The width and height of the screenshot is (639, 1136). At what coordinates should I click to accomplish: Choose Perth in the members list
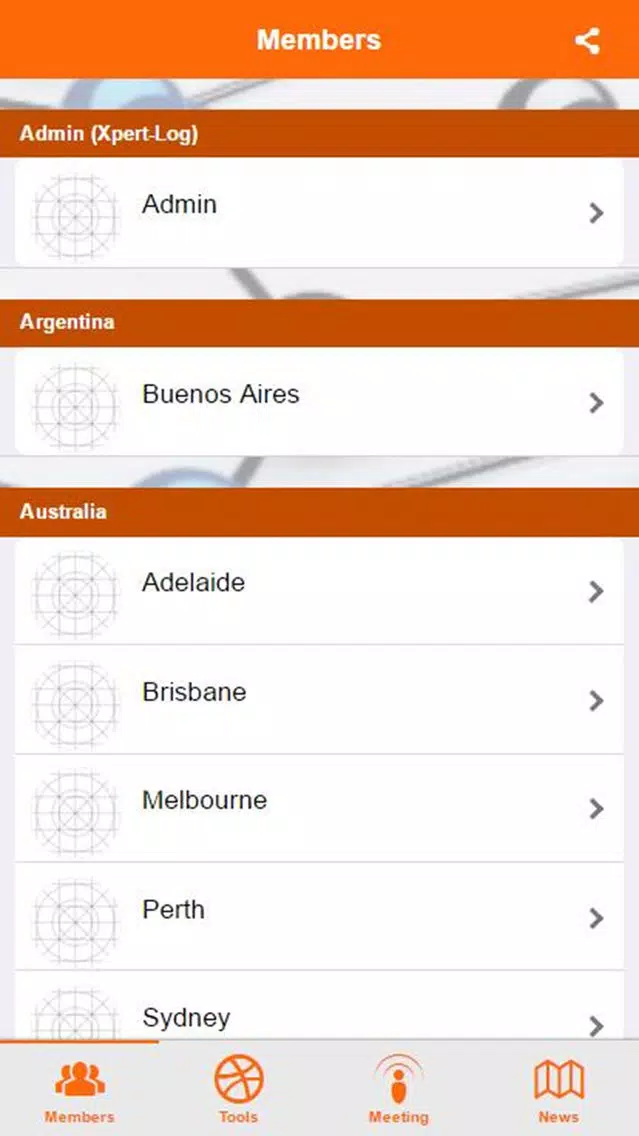(x=319, y=917)
